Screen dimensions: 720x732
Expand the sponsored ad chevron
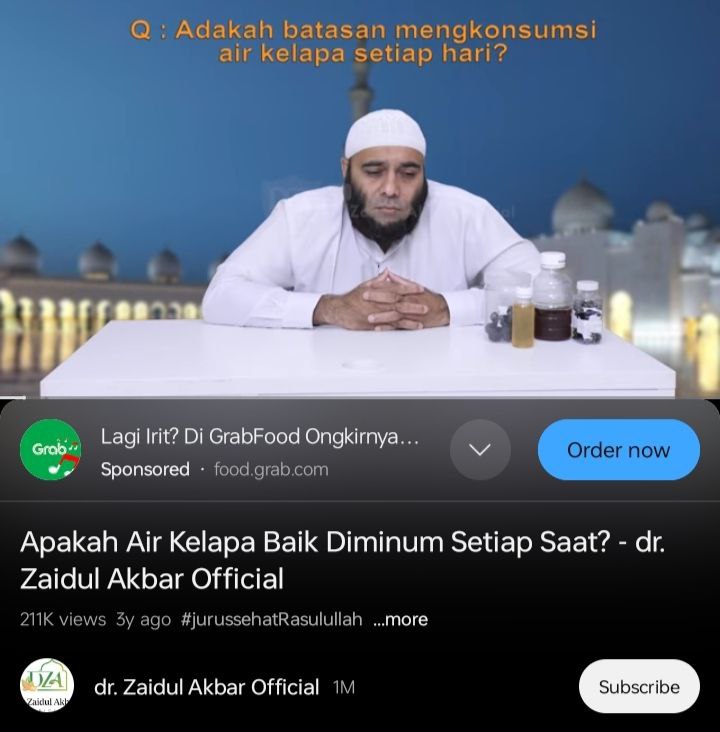(480, 450)
